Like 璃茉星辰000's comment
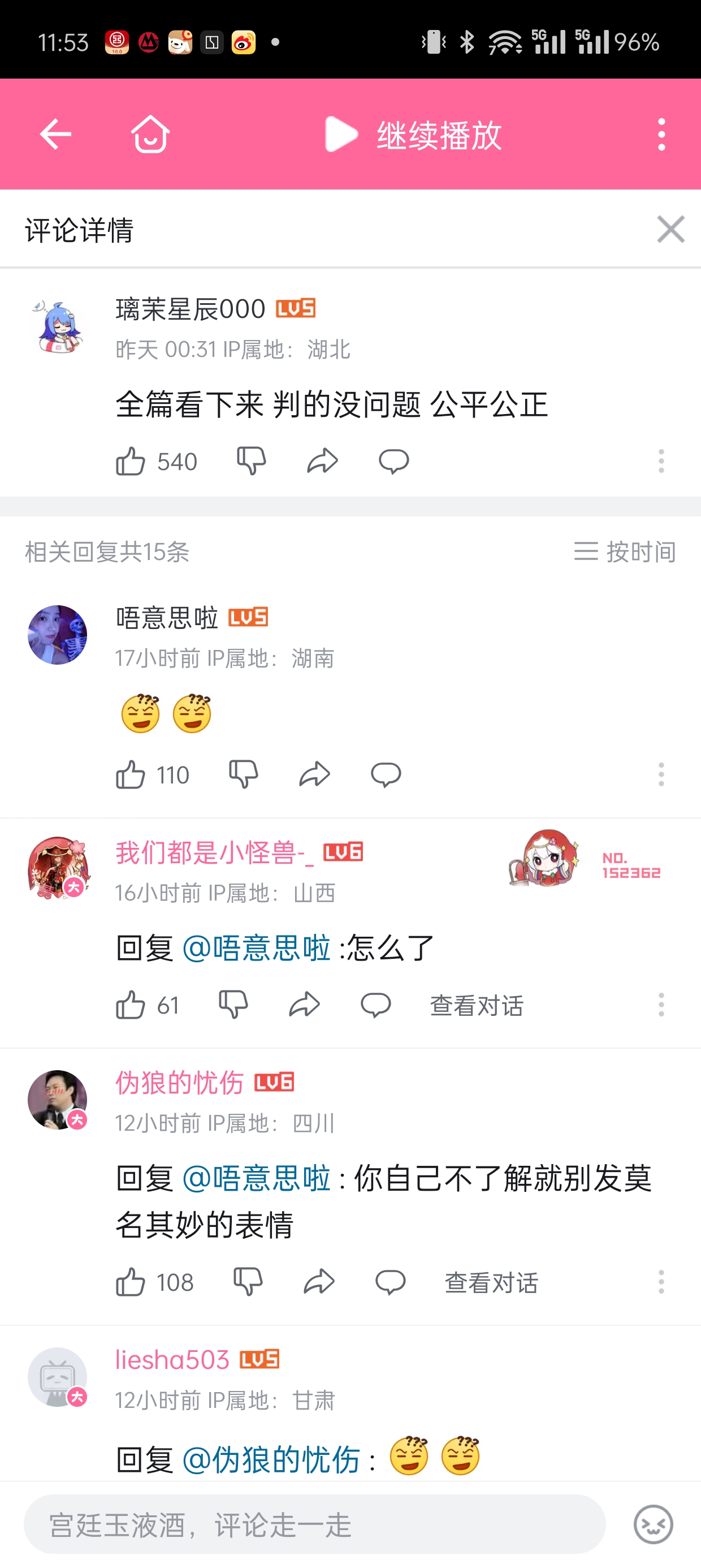 pyautogui.click(x=131, y=462)
